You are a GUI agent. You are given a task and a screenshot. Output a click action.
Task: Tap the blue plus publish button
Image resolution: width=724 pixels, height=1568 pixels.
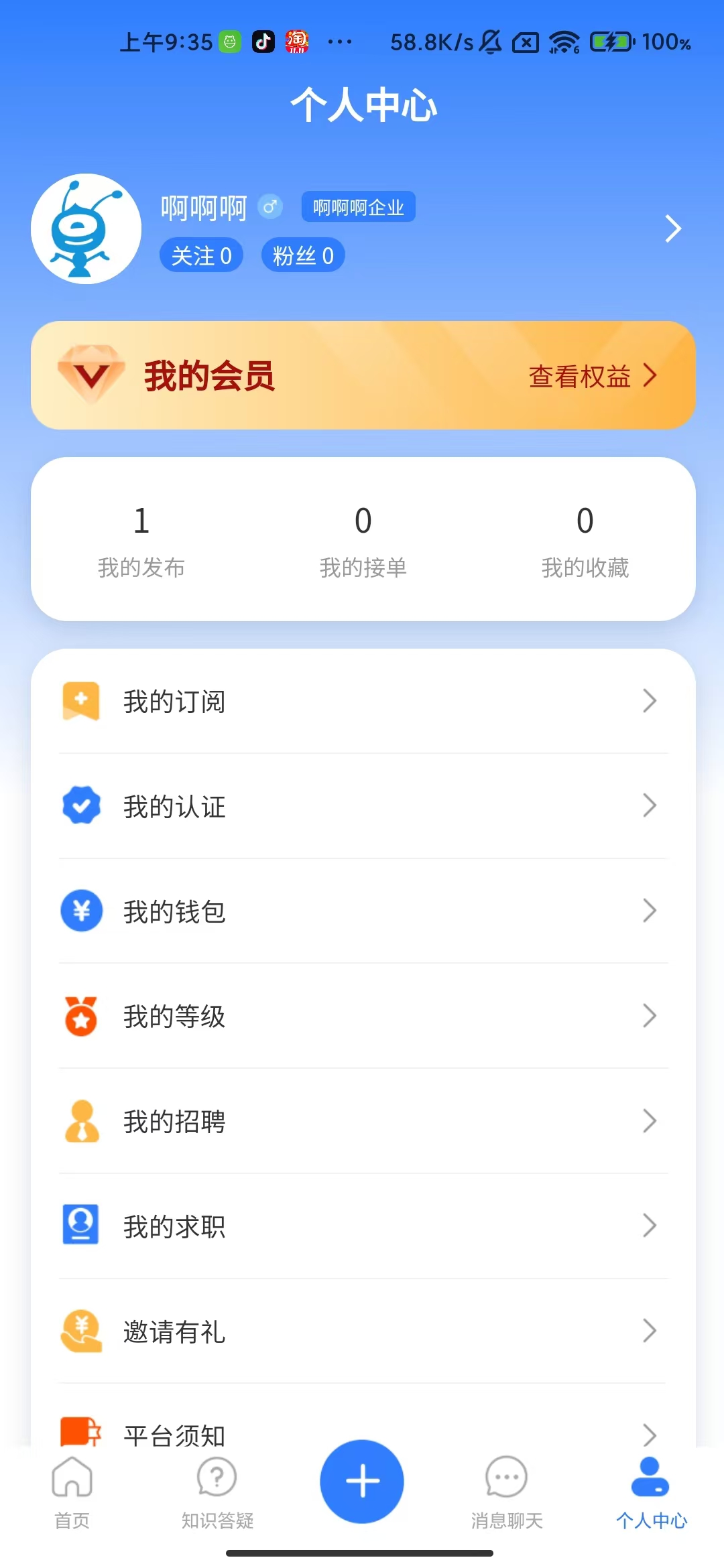(x=362, y=1481)
